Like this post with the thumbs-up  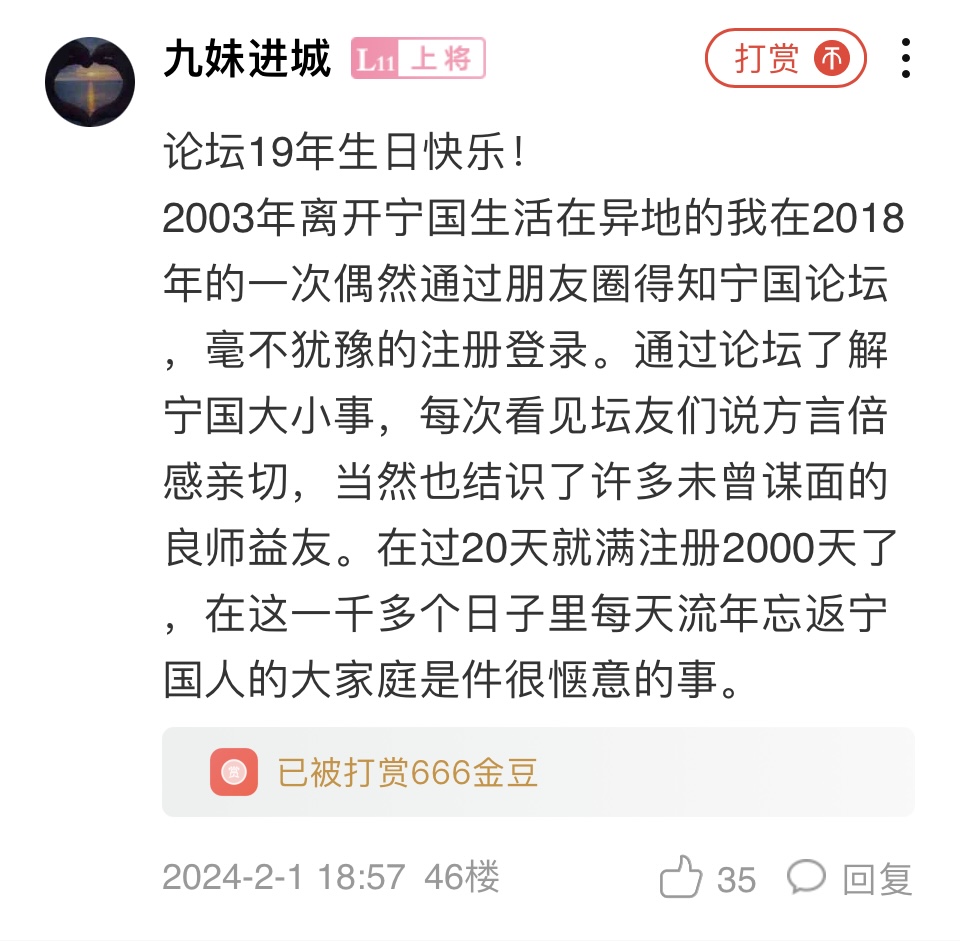[x=682, y=879]
